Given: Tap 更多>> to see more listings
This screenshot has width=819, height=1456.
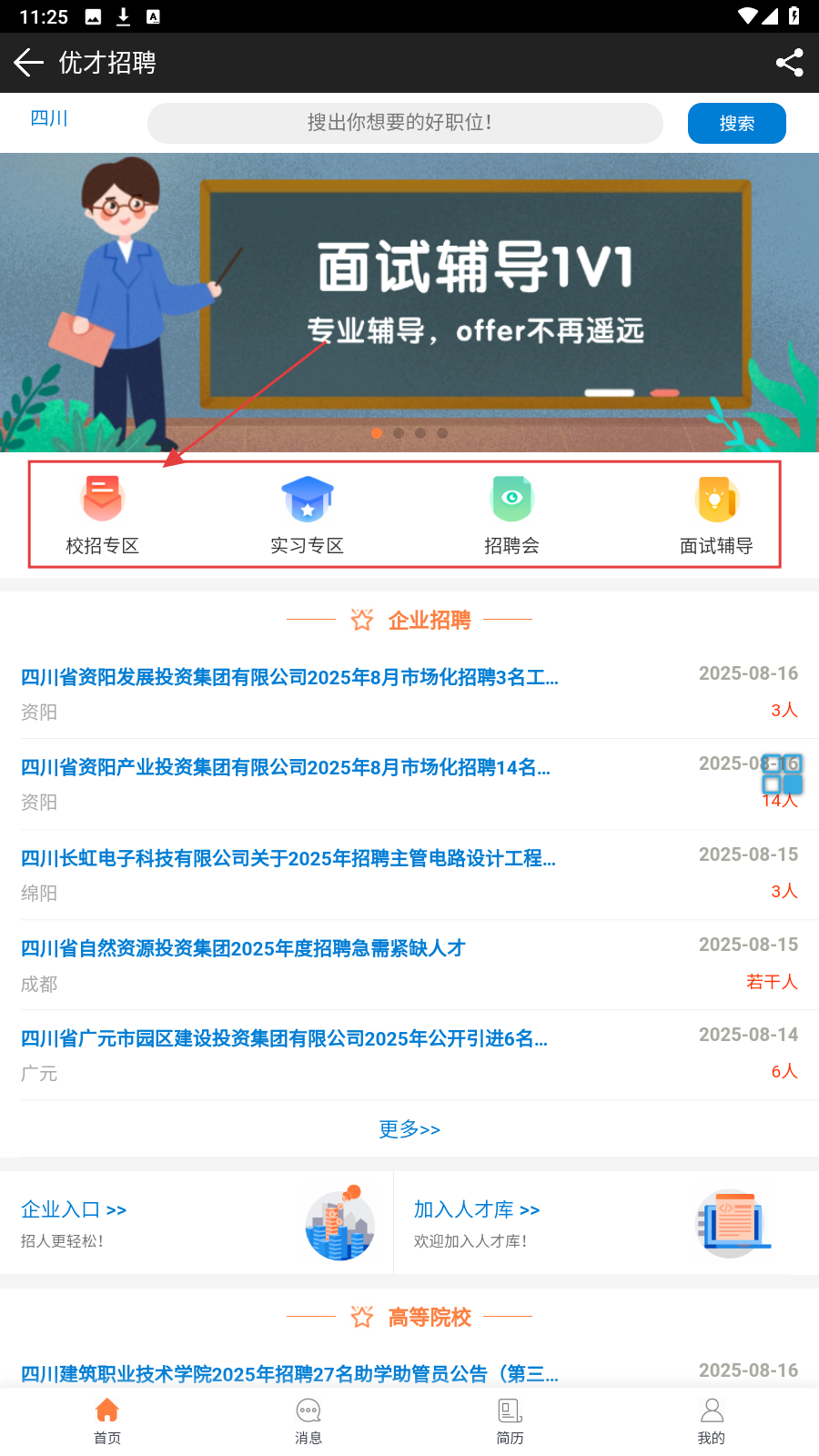Looking at the screenshot, I should click(x=409, y=1129).
